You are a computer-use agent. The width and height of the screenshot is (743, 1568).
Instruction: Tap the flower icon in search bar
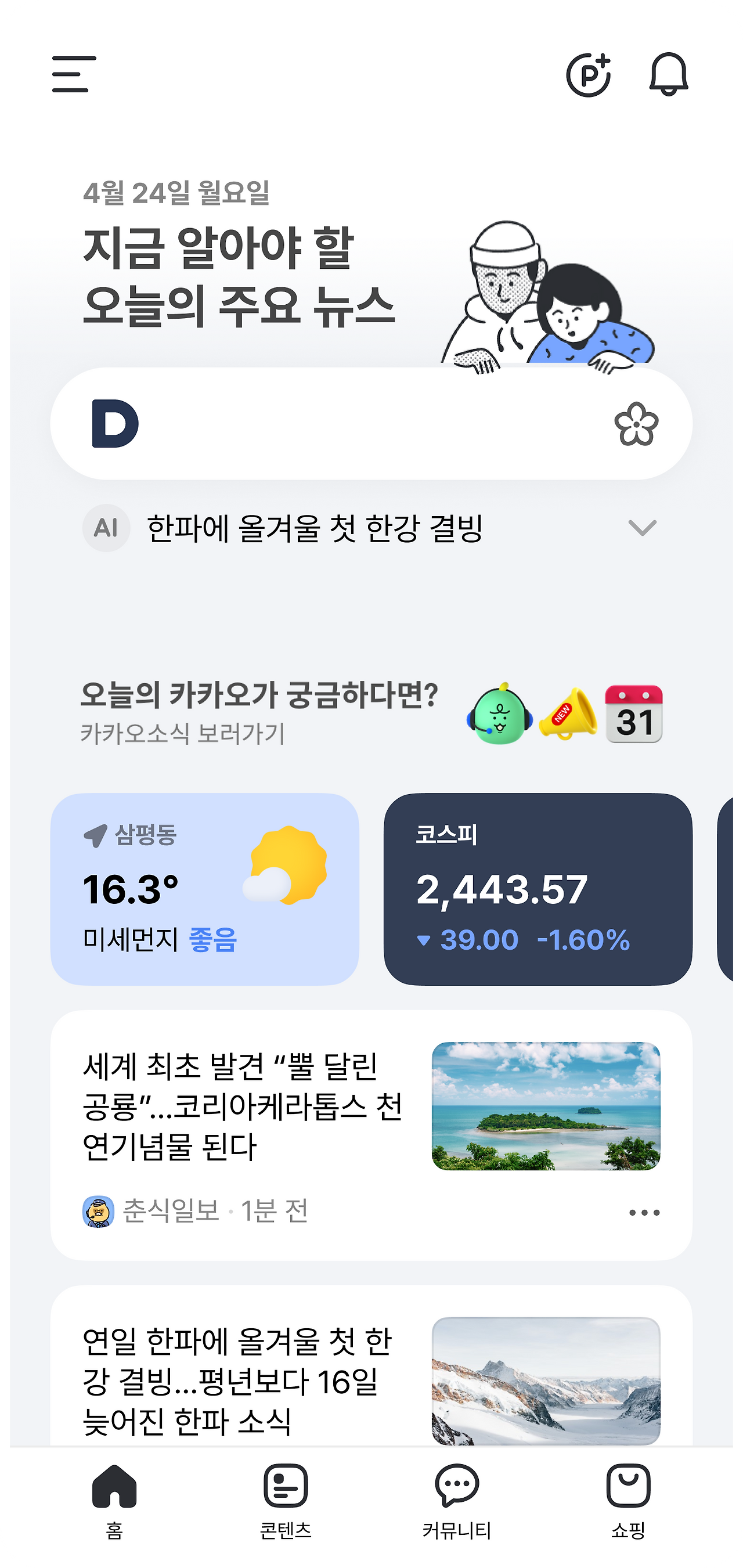[x=636, y=424]
